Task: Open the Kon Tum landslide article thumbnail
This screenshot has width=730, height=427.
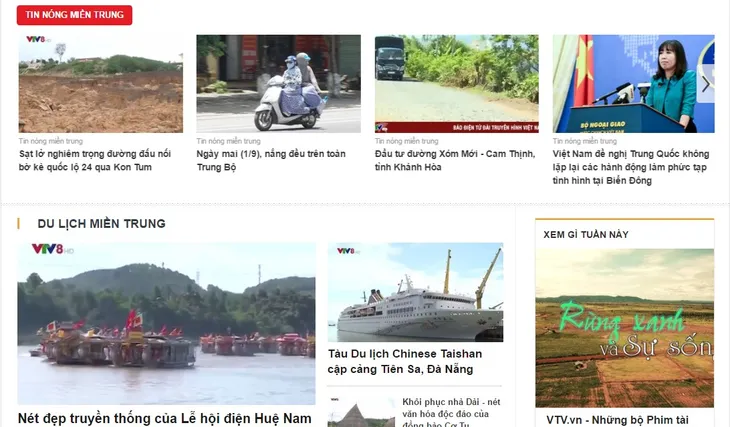Action: pos(100,84)
